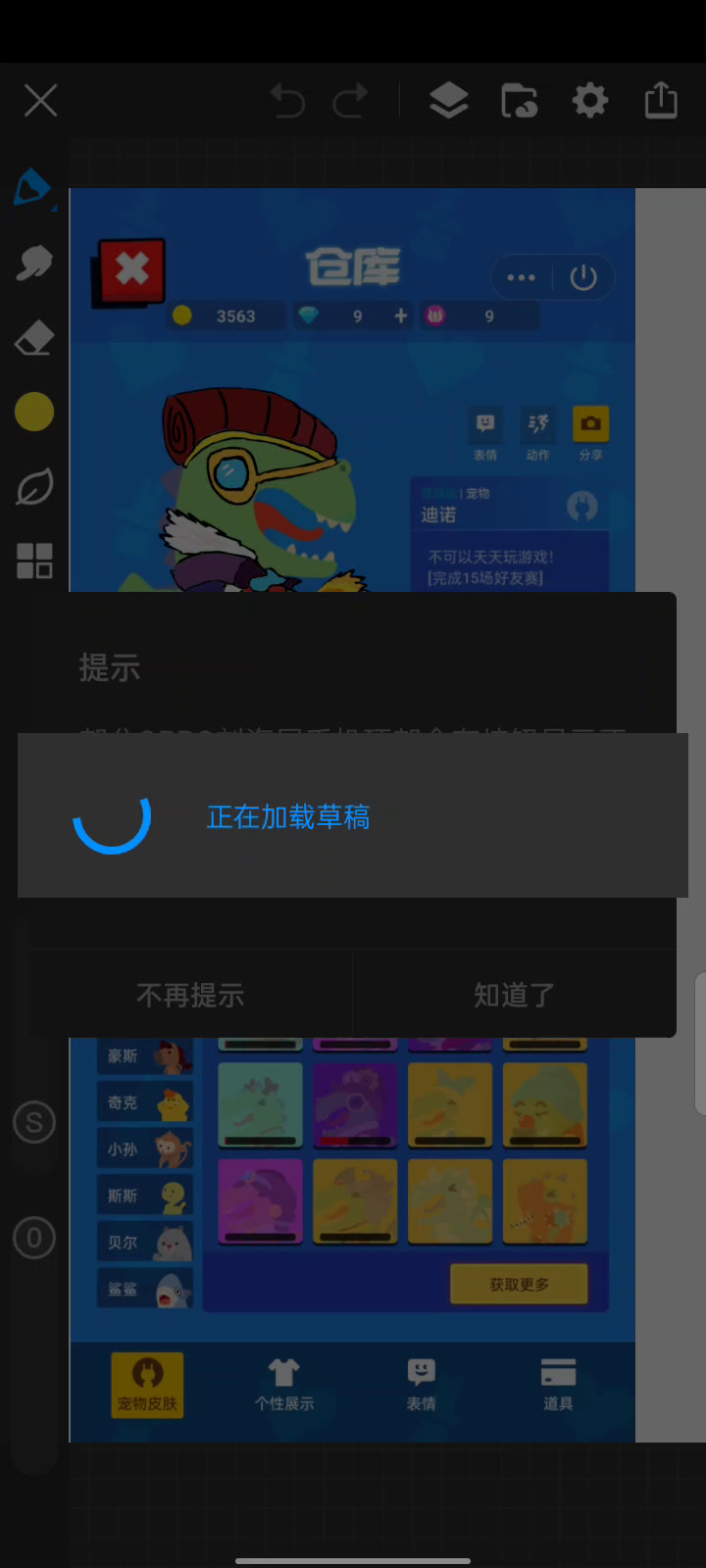Open the layers panel

coord(448,100)
